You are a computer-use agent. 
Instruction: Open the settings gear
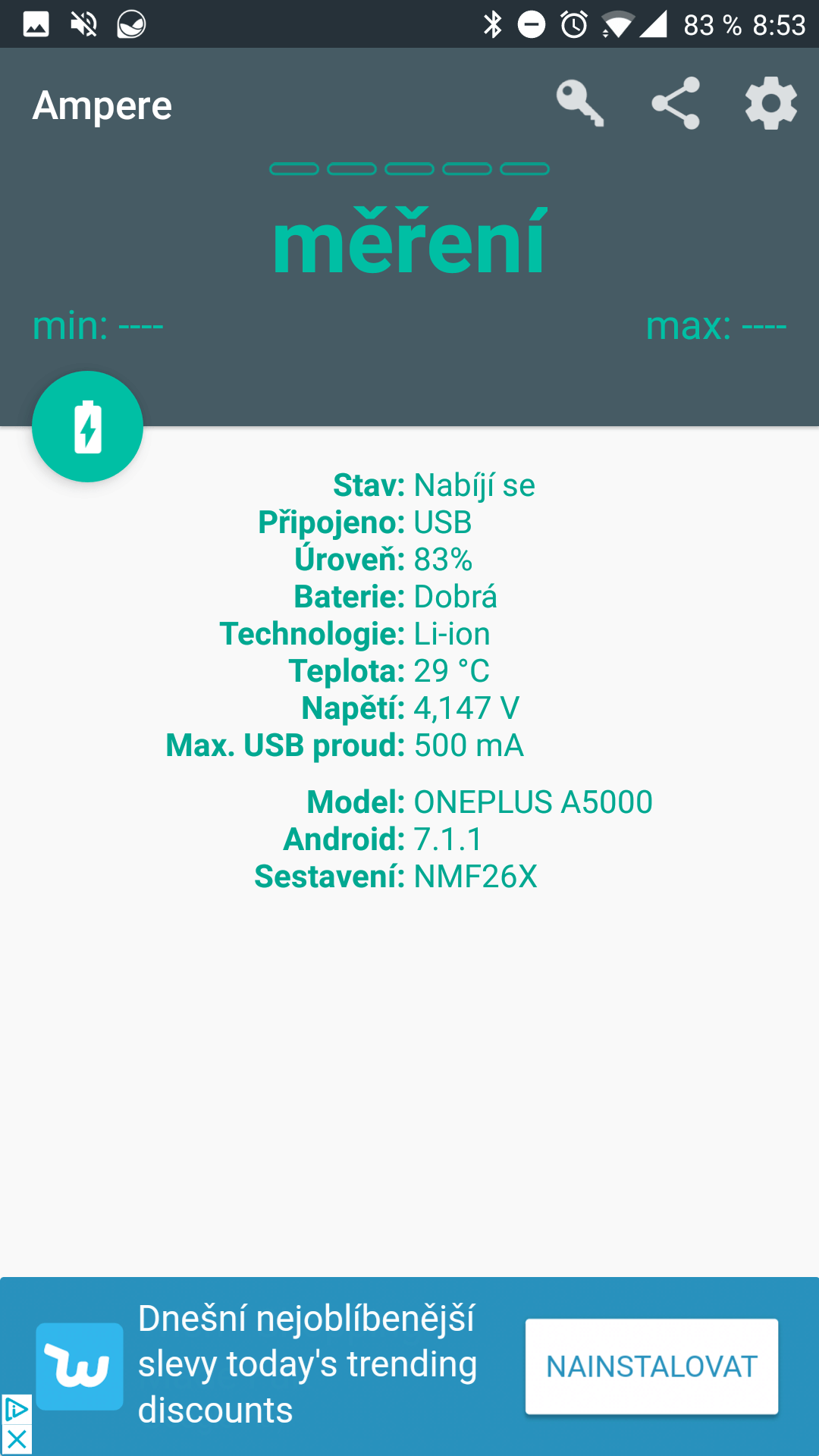click(x=771, y=103)
